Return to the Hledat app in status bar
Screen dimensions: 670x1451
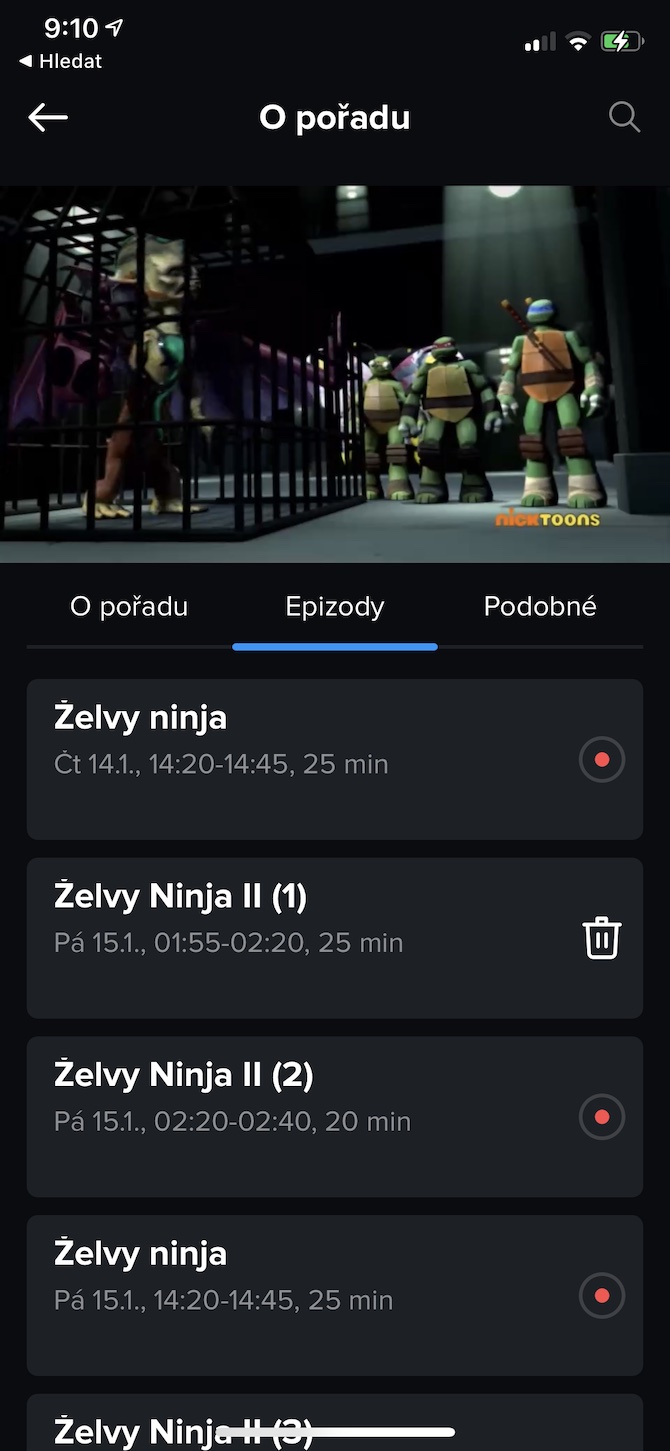pyautogui.click(x=62, y=61)
